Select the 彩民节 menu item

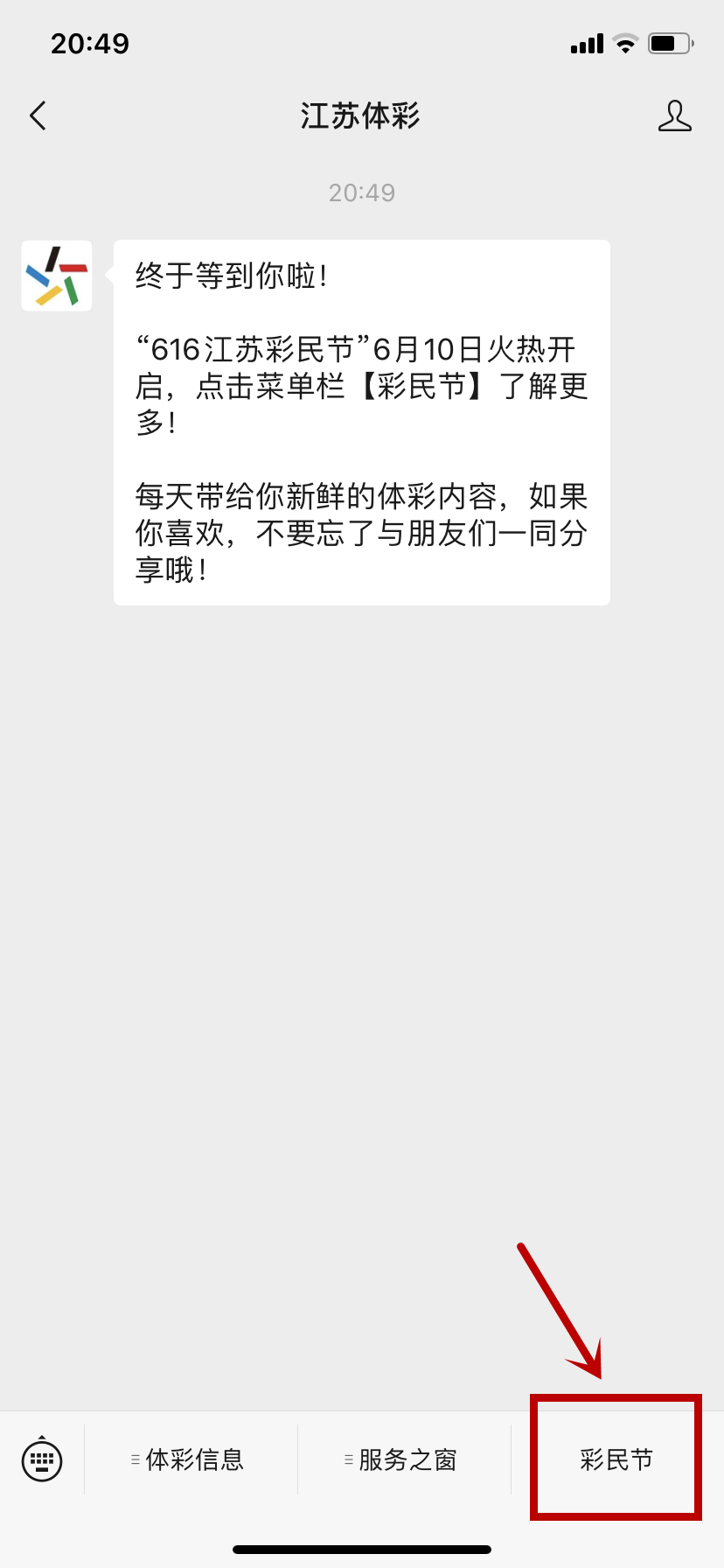[x=616, y=1459]
